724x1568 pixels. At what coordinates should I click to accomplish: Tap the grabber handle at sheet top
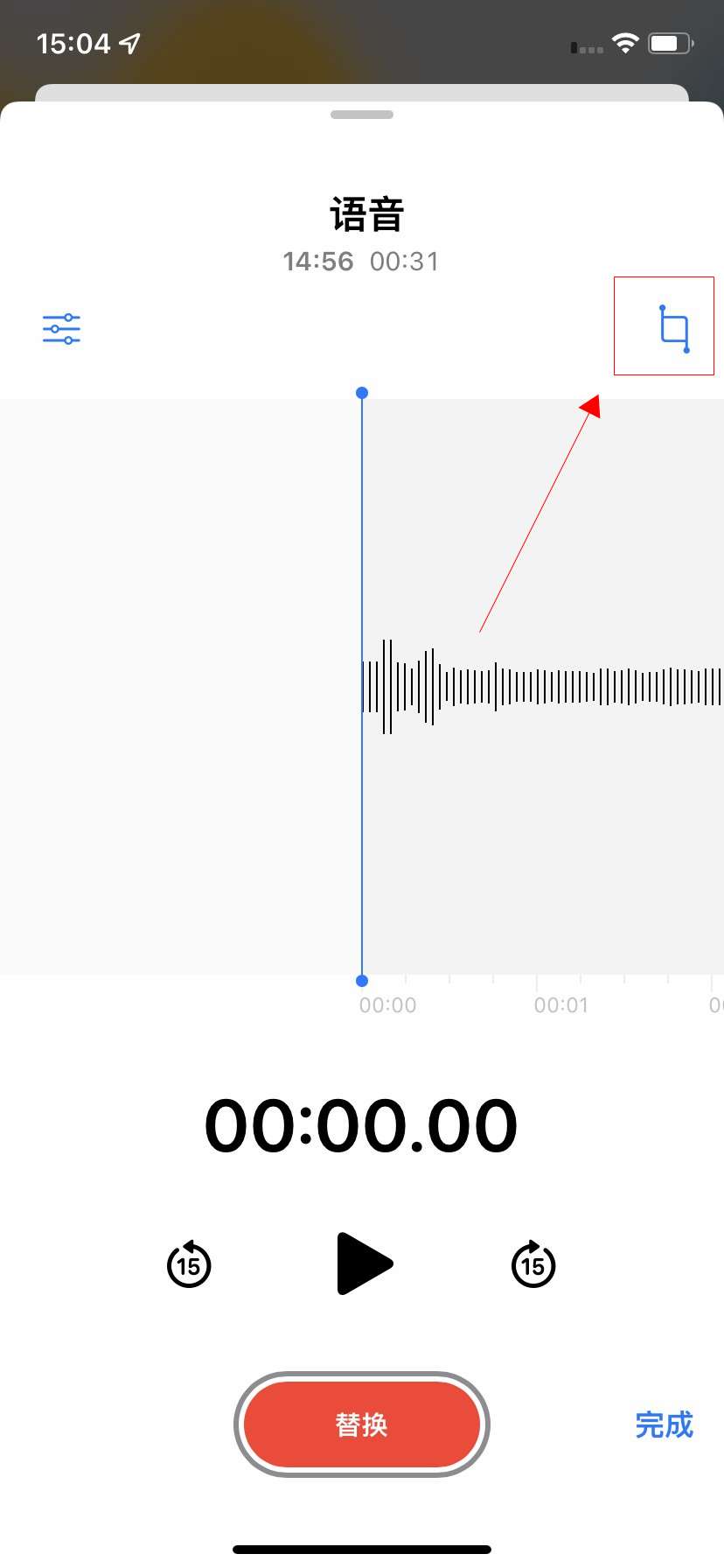362,115
